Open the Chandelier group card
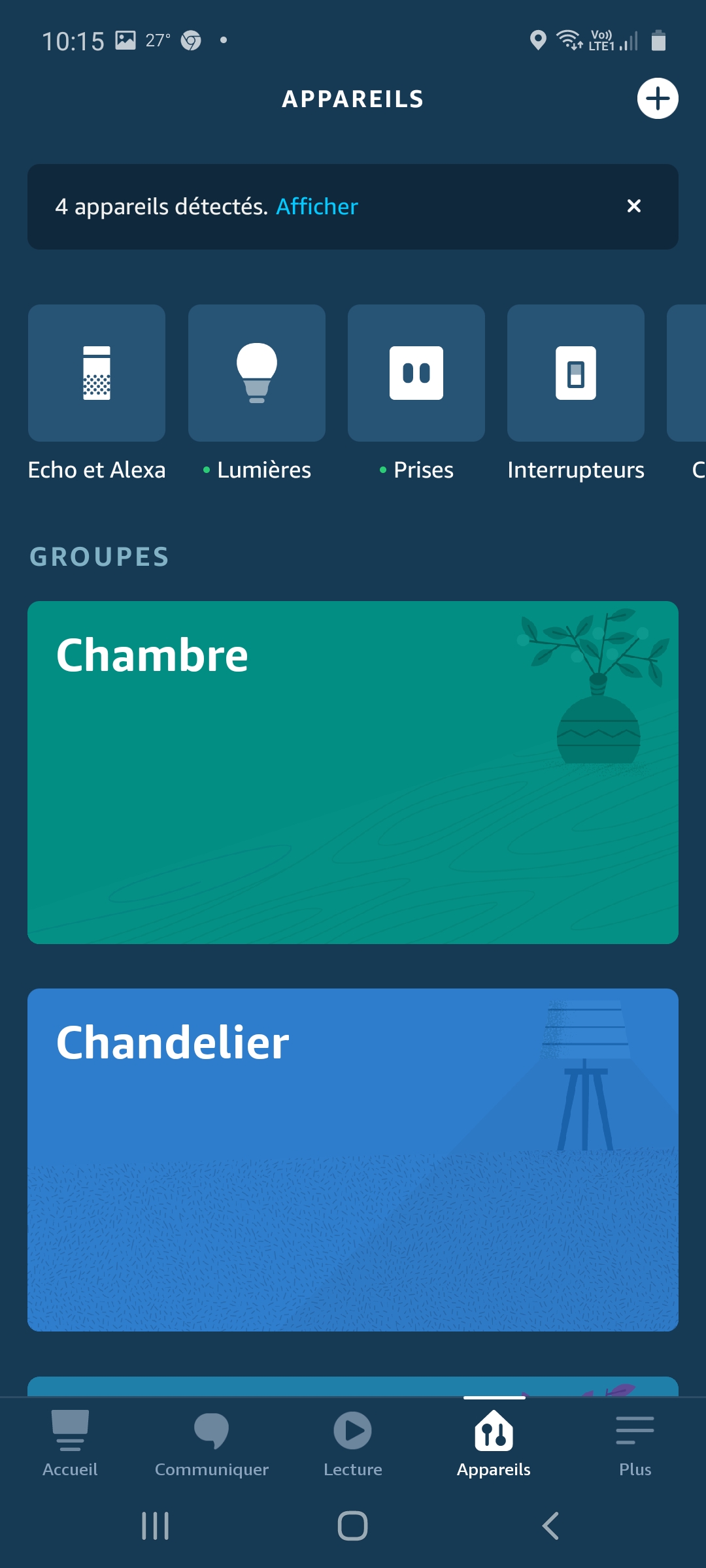The width and height of the screenshot is (706, 1568). (x=353, y=1160)
